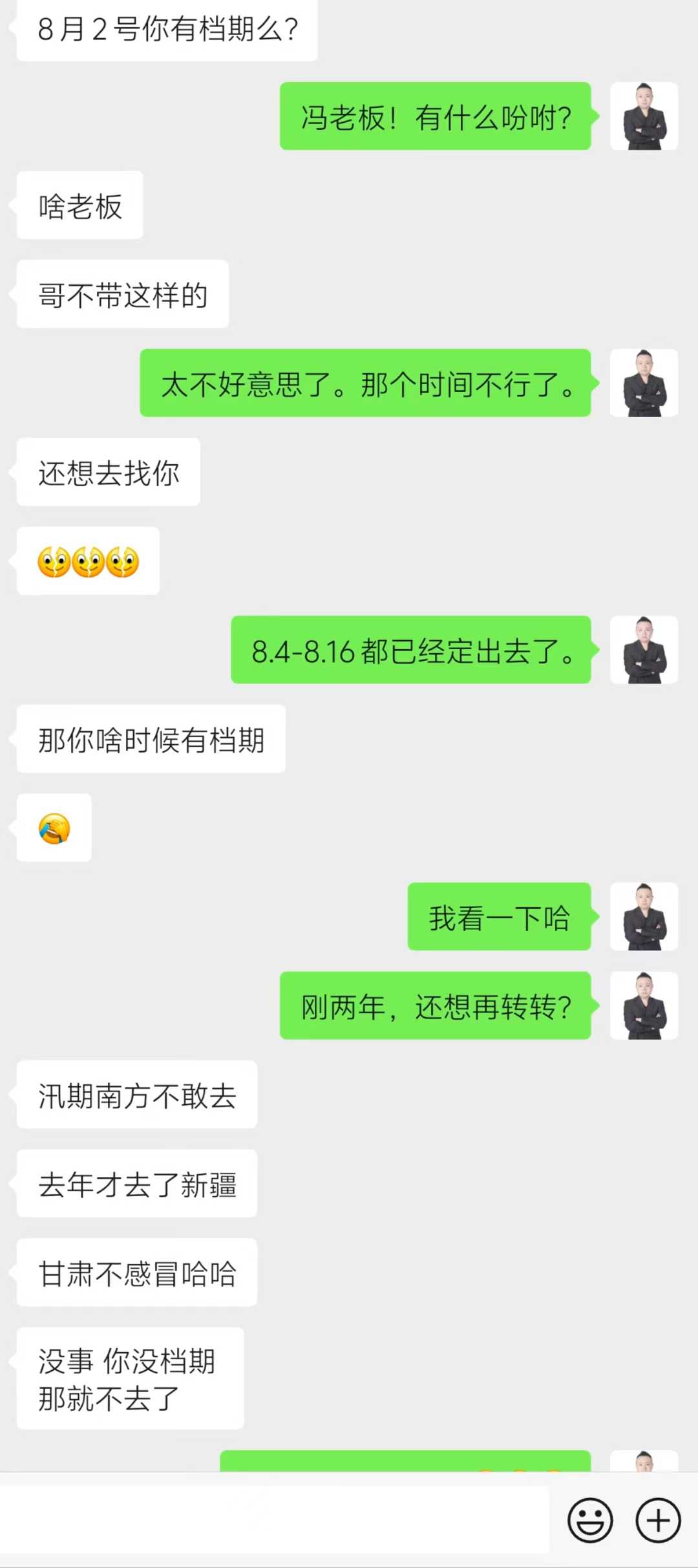
Task: Select the '8月2号你有档期么？' message bubble
Action: pyautogui.click(x=164, y=29)
